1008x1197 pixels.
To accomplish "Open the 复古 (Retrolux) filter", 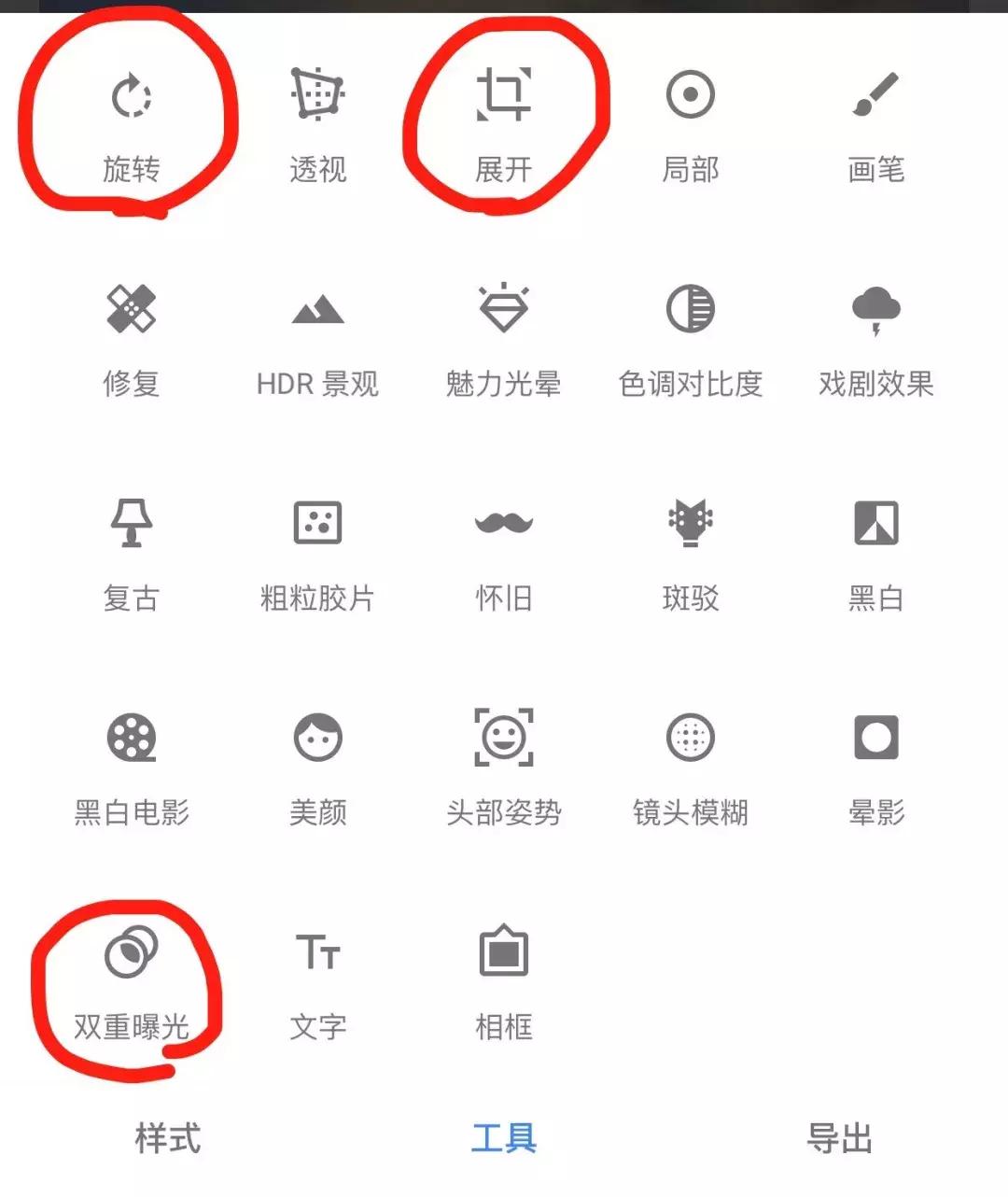I will pos(131,553).
